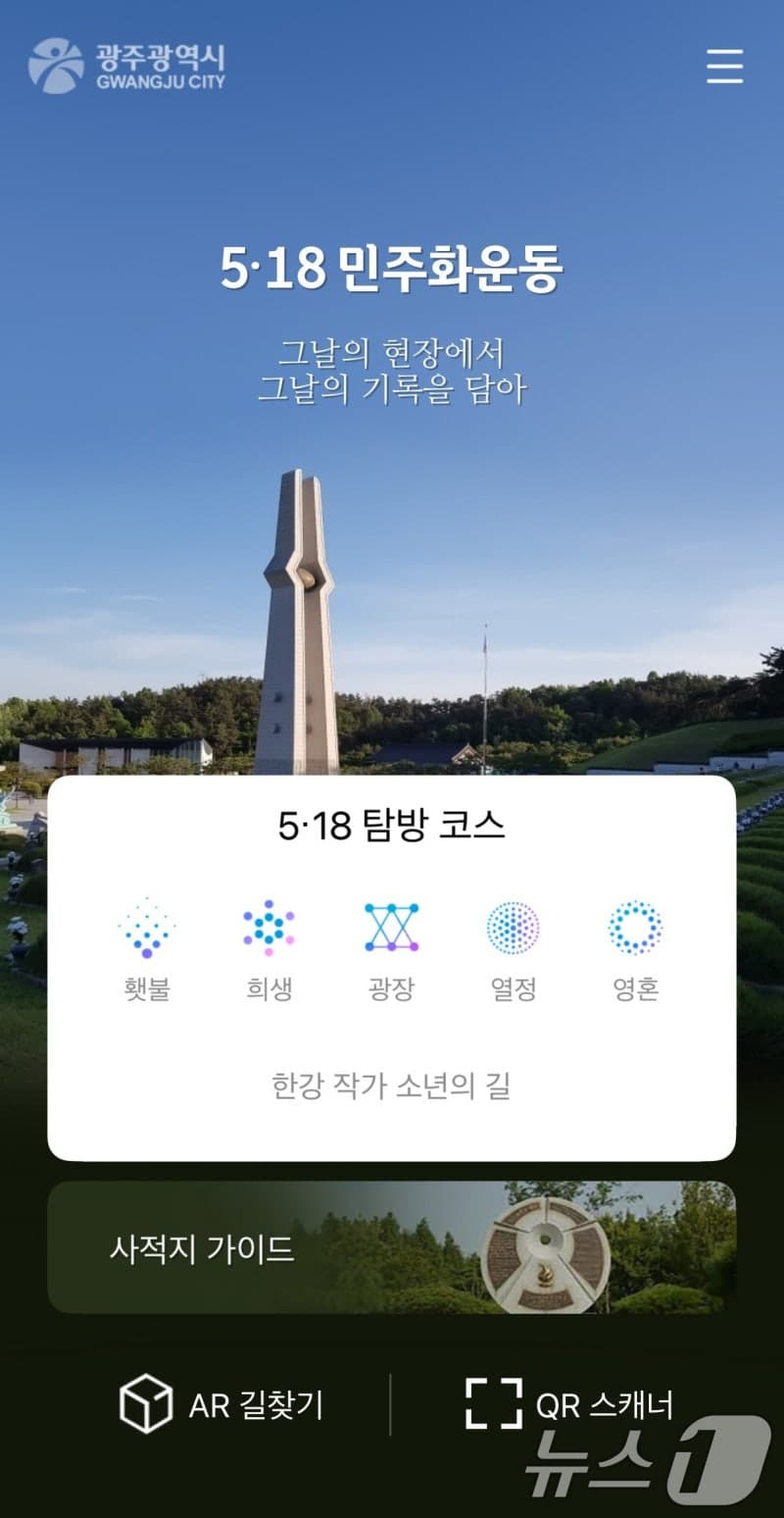Tap the star-network graphic above 광장 label
The image size is (784, 1518).
[392, 926]
